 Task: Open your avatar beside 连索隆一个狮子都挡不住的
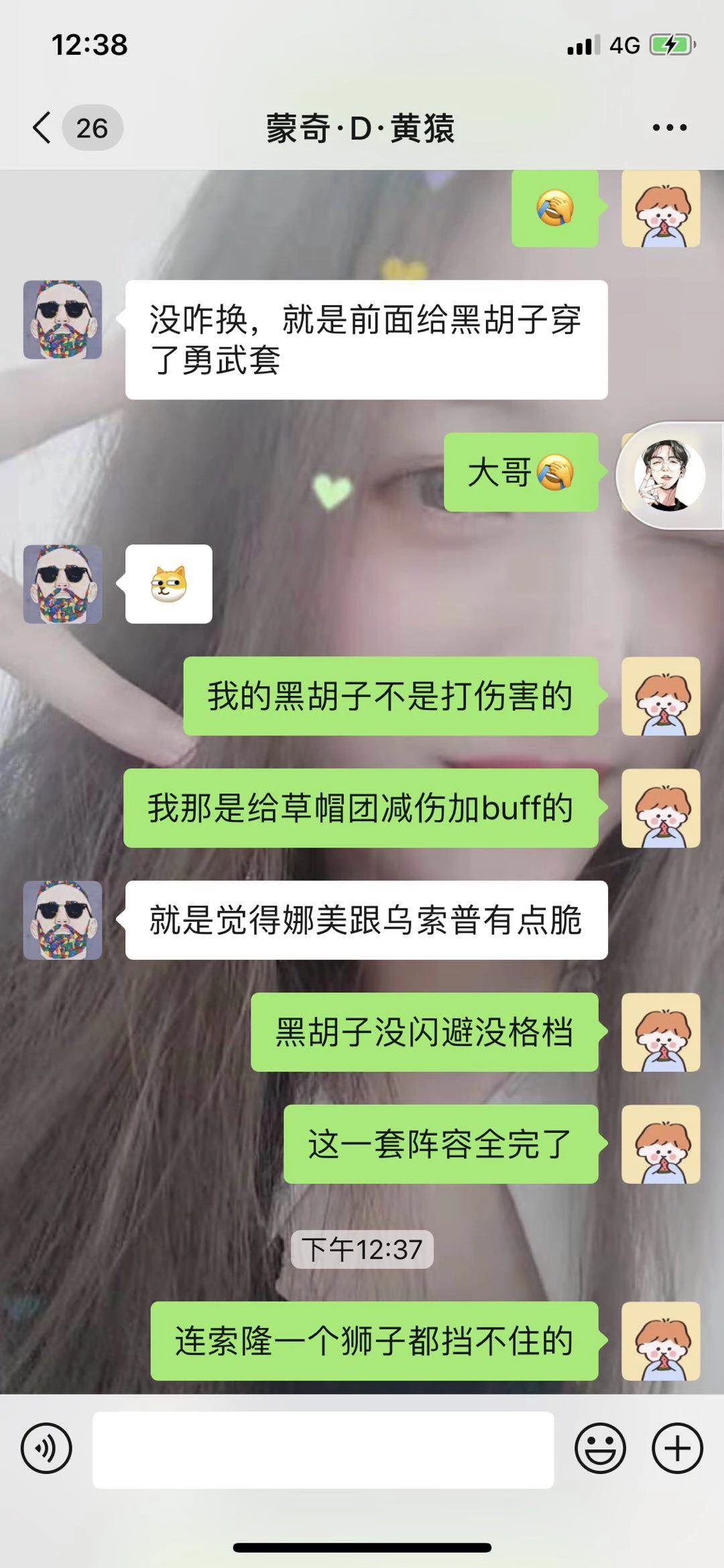(x=660, y=1341)
